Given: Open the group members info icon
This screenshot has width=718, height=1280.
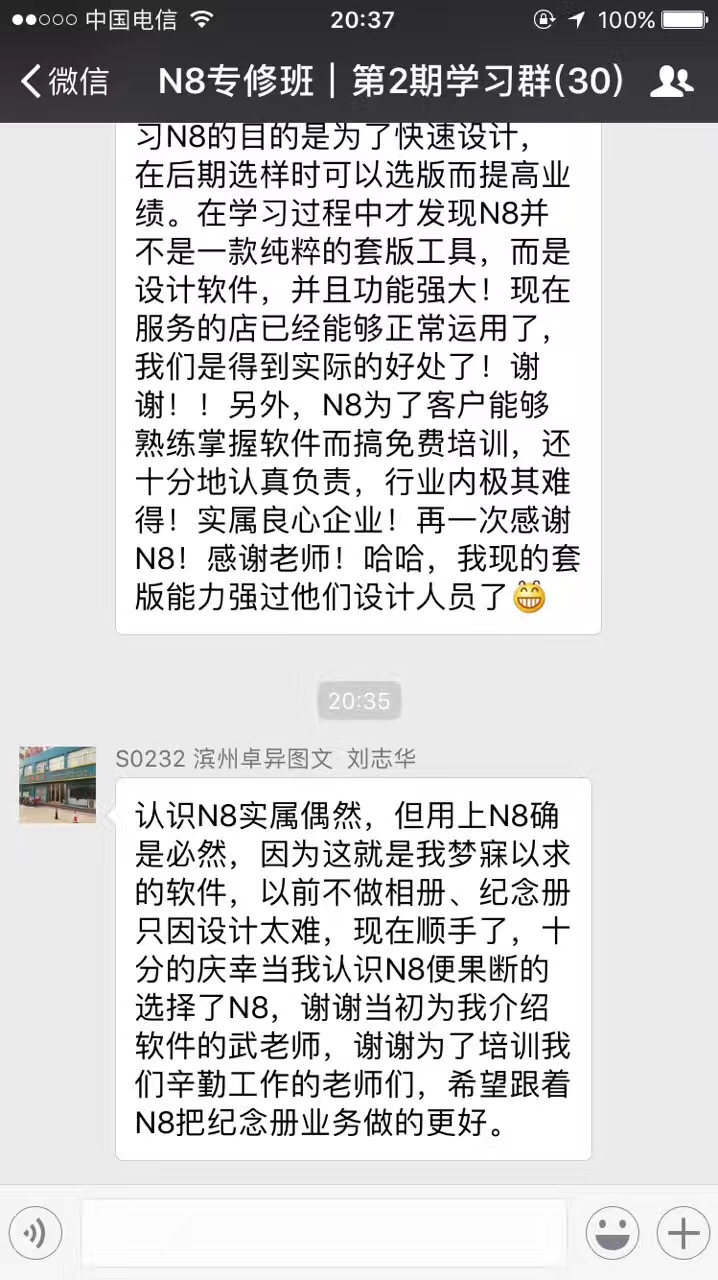Looking at the screenshot, I should [x=671, y=82].
